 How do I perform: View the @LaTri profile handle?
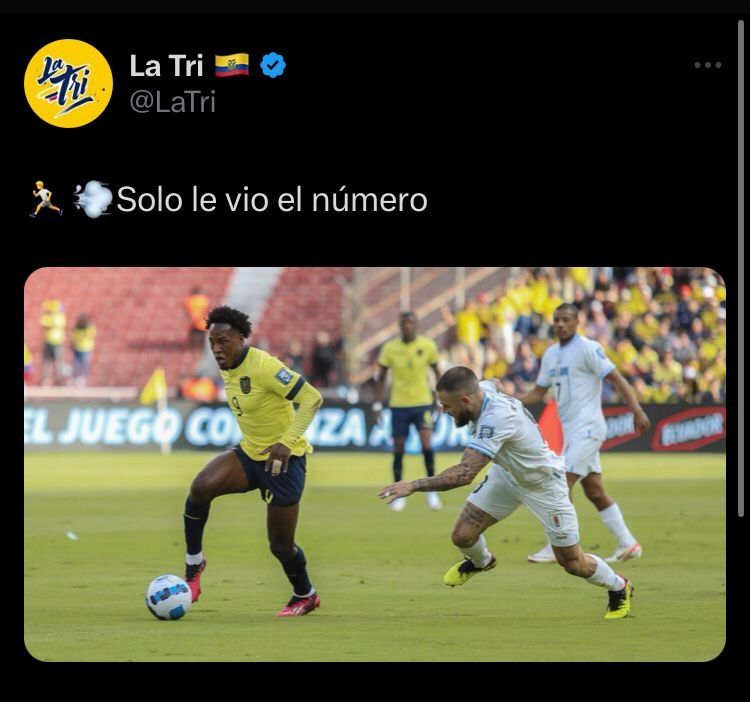pos(172,102)
